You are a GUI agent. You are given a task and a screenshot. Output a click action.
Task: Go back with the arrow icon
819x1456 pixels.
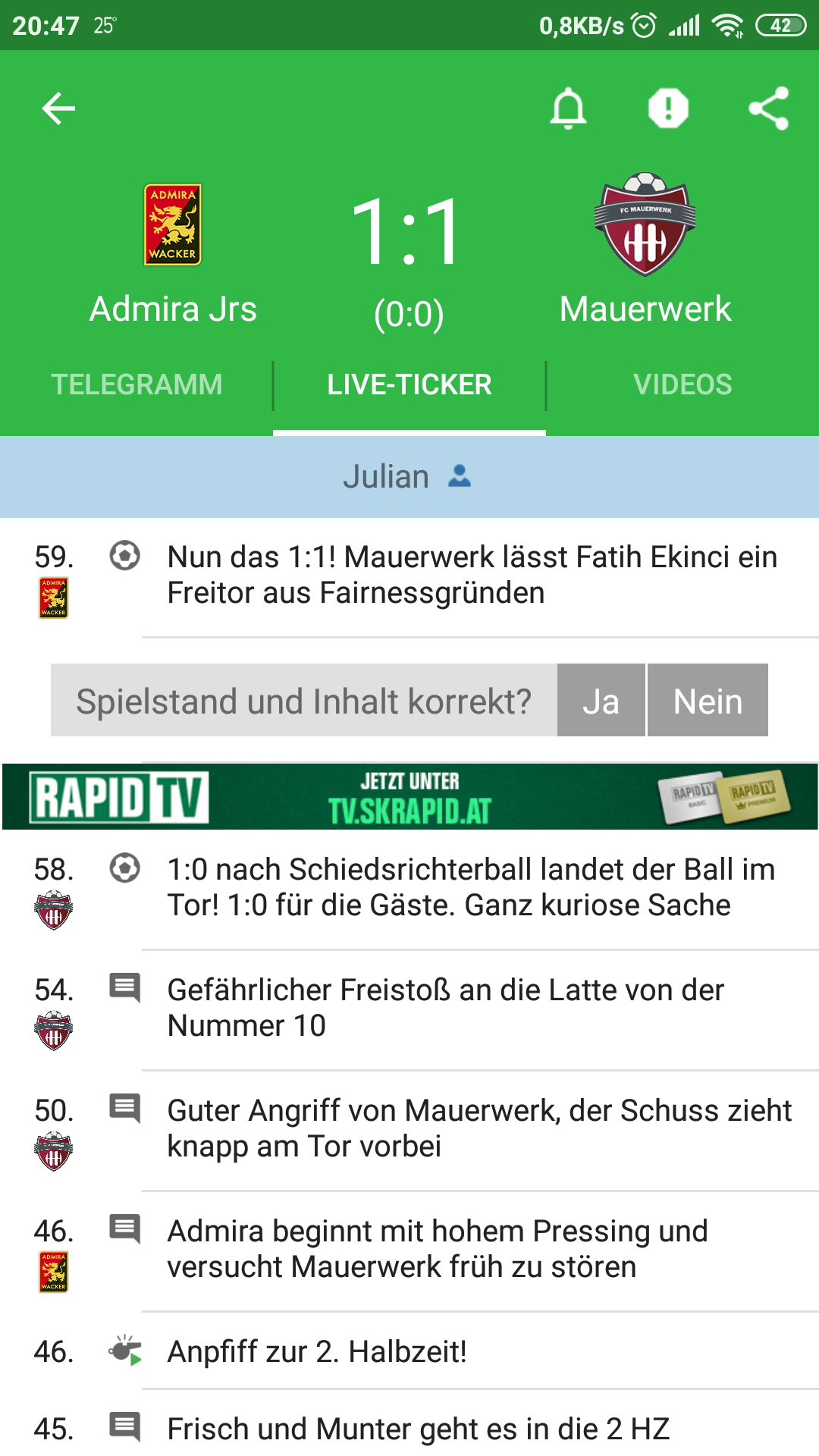click(x=58, y=108)
